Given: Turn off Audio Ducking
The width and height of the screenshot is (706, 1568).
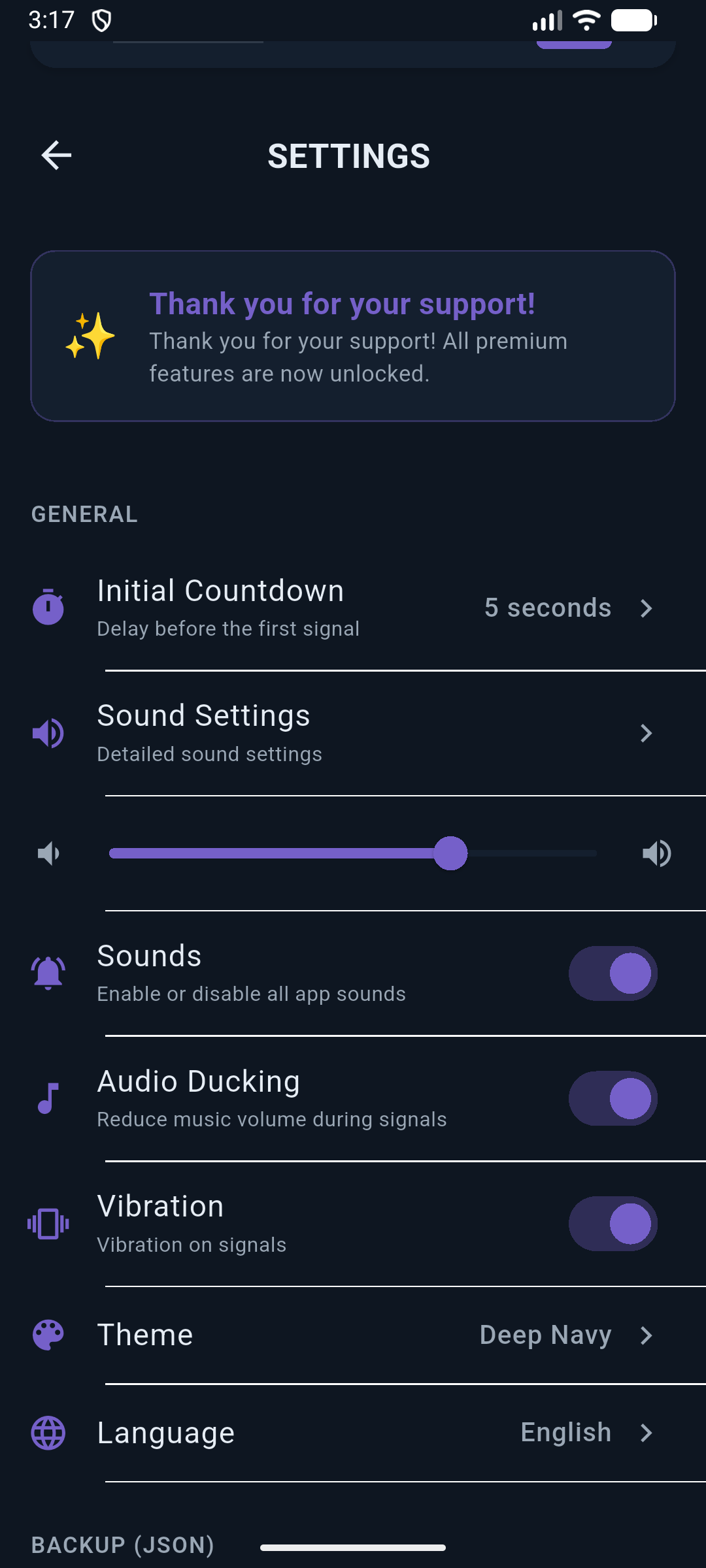Looking at the screenshot, I should click(613, 1098).
